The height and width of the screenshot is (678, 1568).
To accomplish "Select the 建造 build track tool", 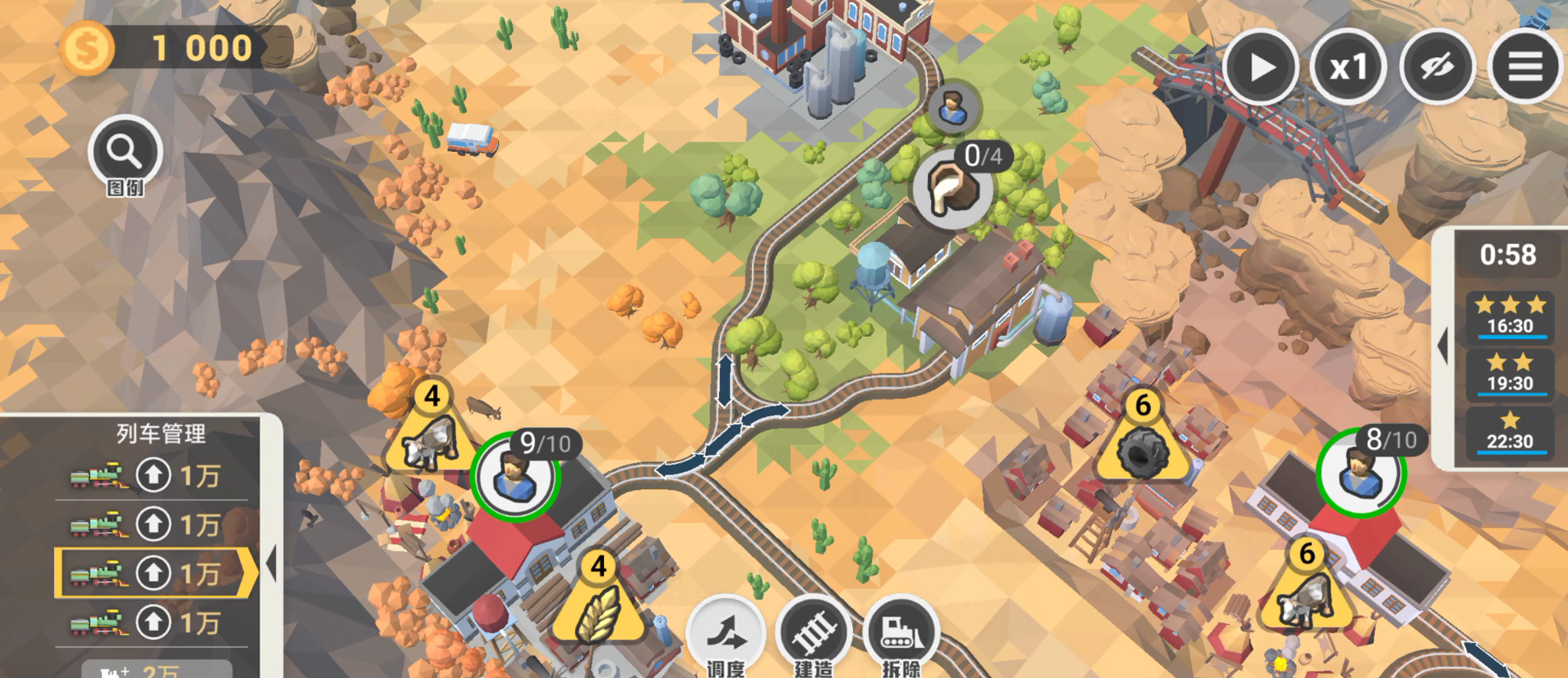I will [813, 635].
